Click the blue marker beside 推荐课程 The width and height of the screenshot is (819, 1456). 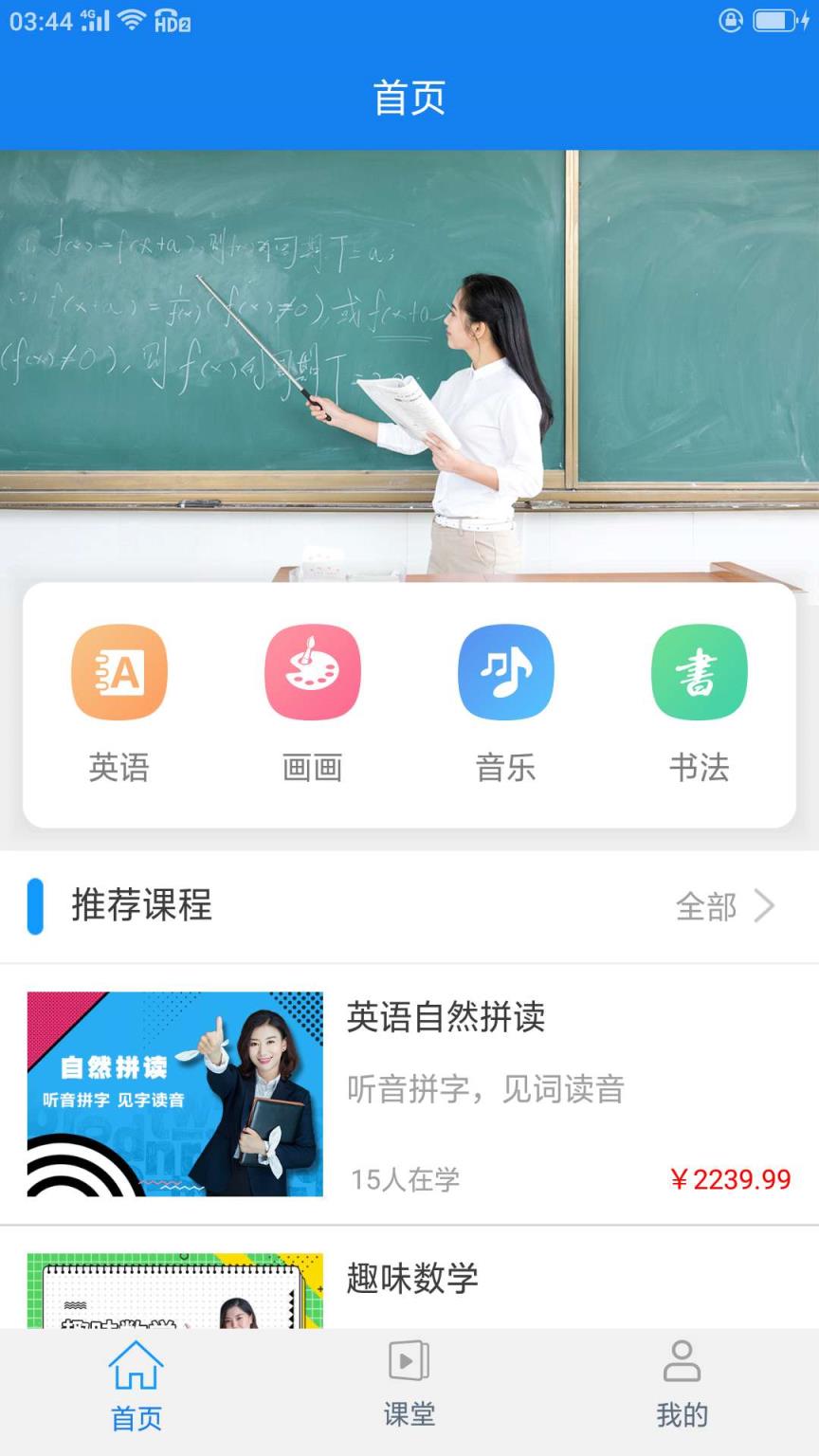tap(37, 906)
